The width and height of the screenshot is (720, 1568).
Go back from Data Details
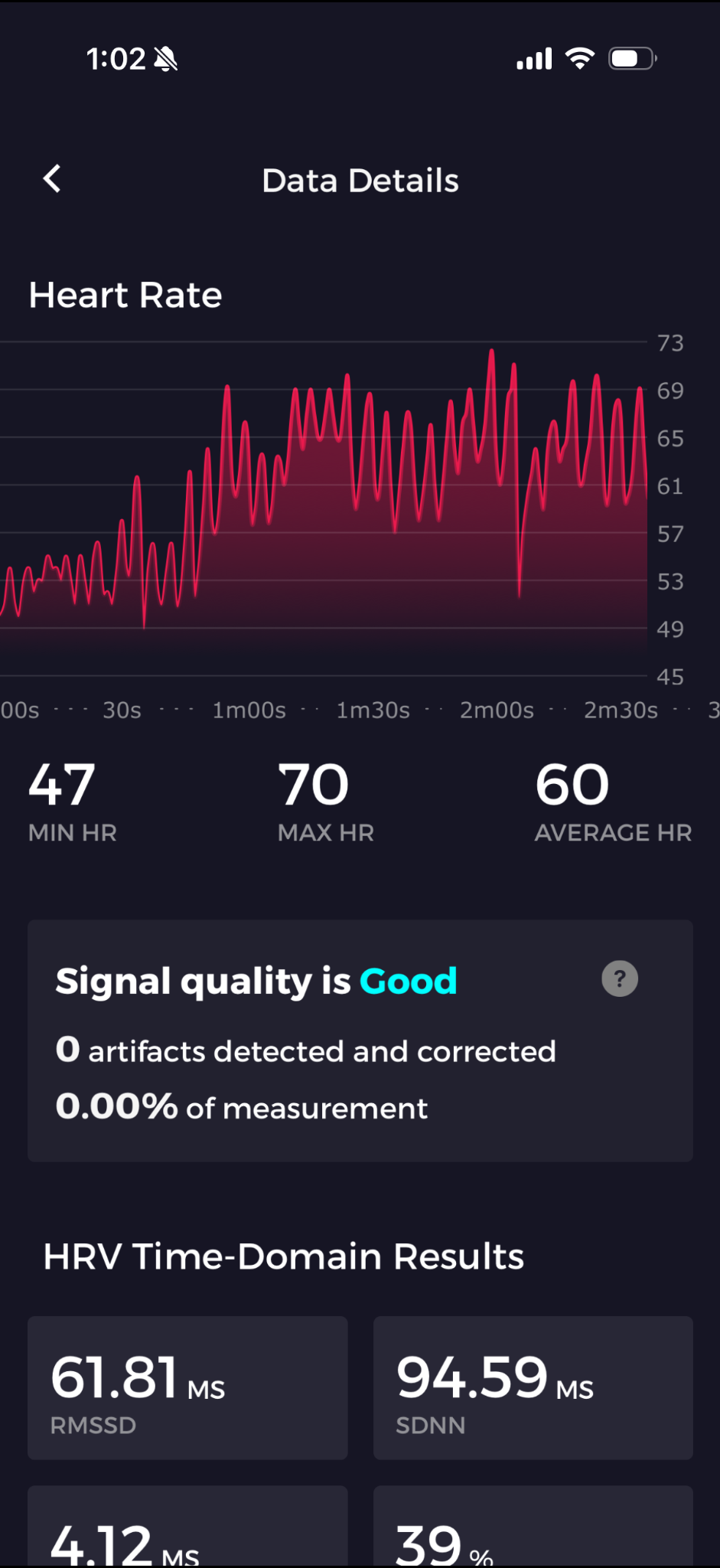(x=52, y=179)
